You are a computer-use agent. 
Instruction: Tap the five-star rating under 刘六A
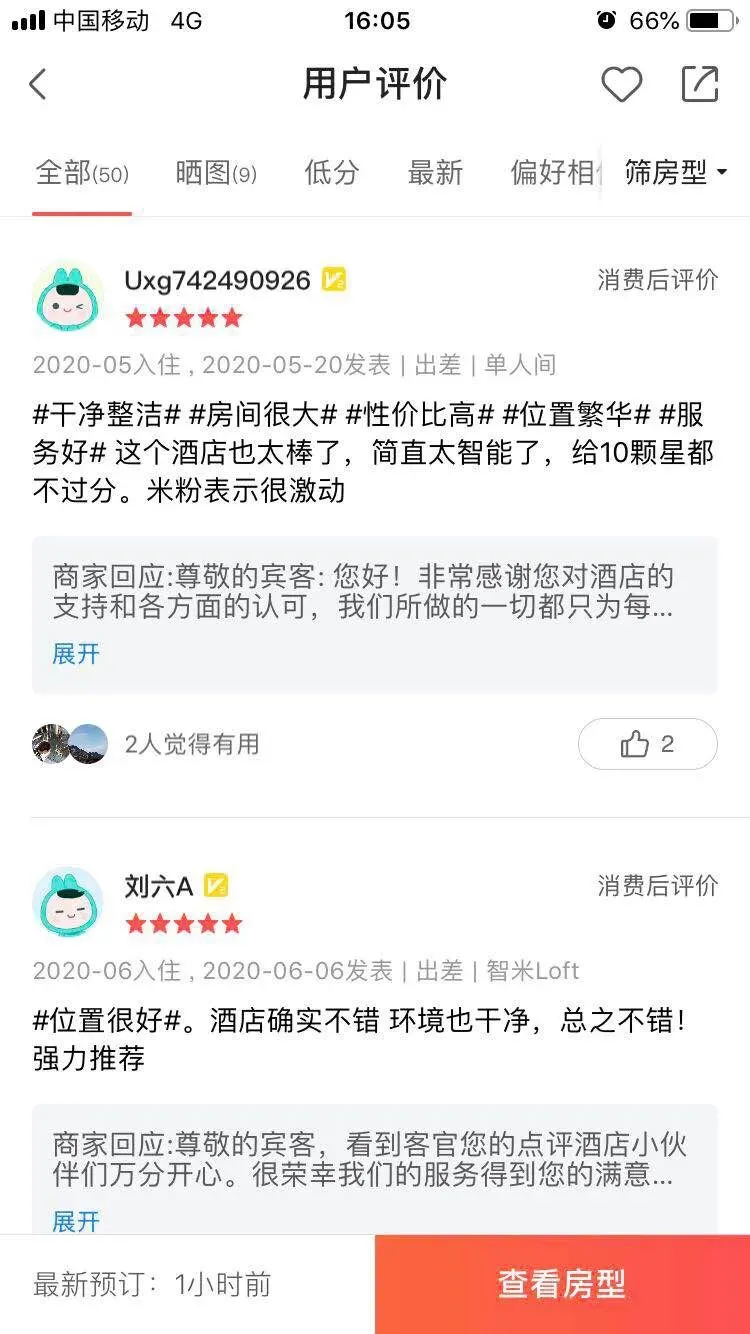(x=184, y=924)
